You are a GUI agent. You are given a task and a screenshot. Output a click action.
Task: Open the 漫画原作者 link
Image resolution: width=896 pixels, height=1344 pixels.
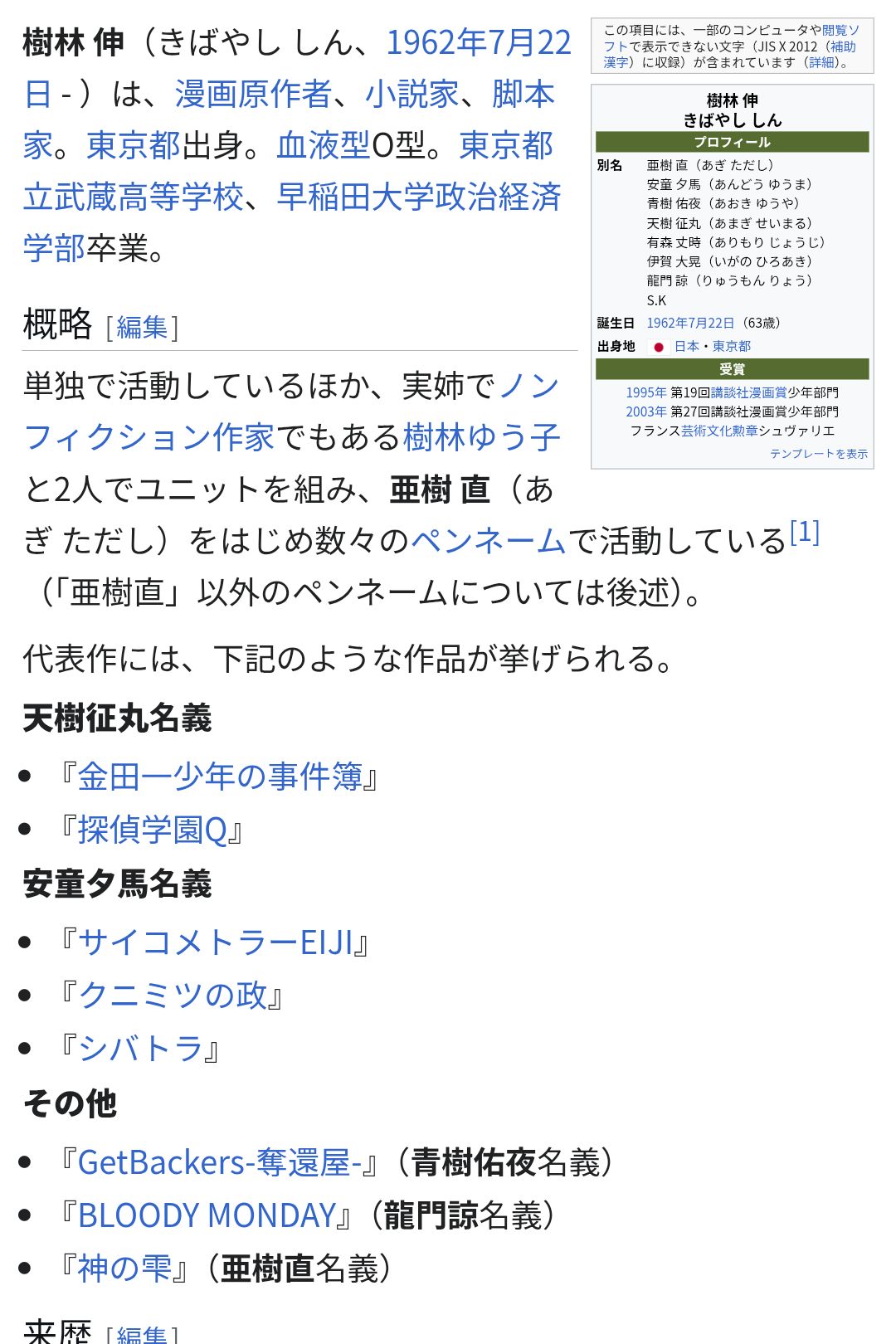pos(253,95)
